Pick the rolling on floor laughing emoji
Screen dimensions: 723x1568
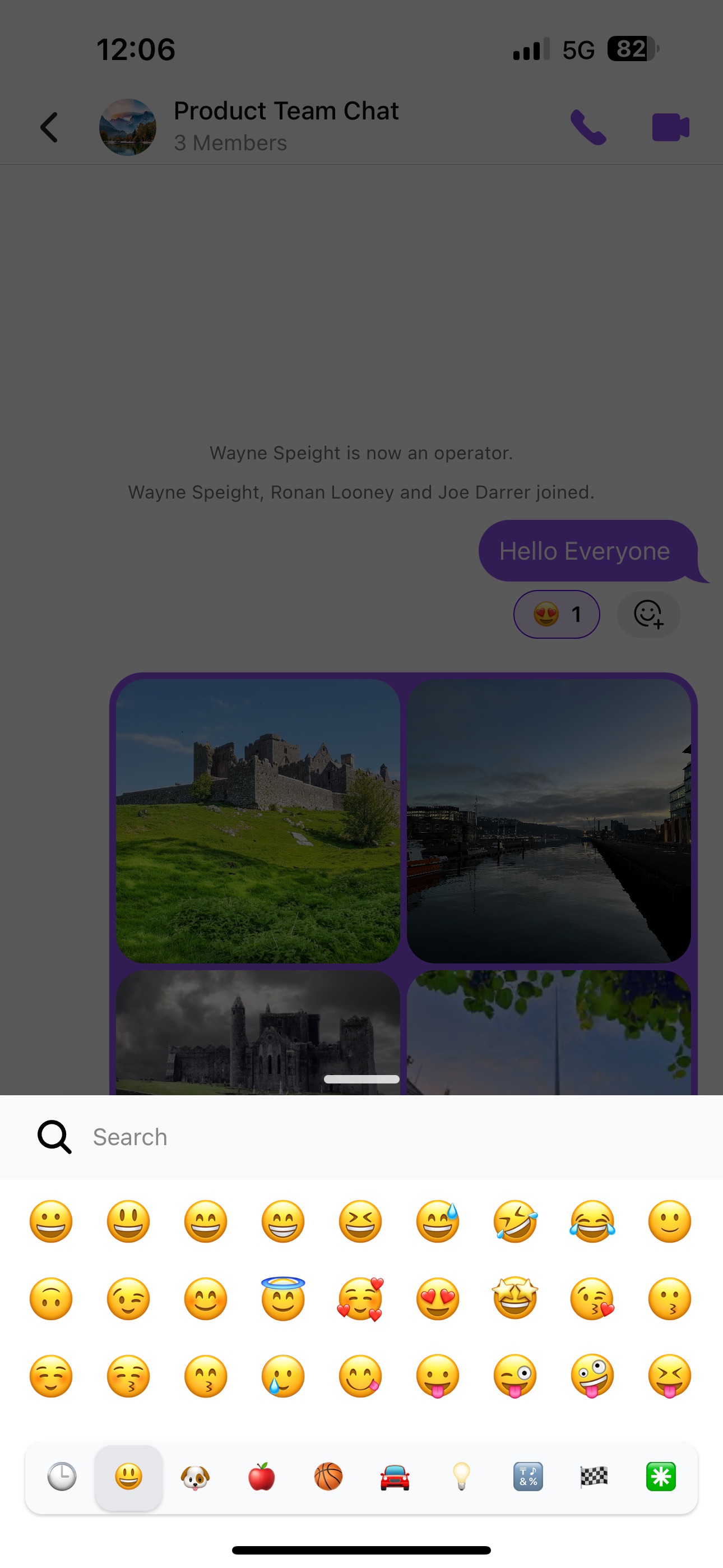[x=515, y=1221]
